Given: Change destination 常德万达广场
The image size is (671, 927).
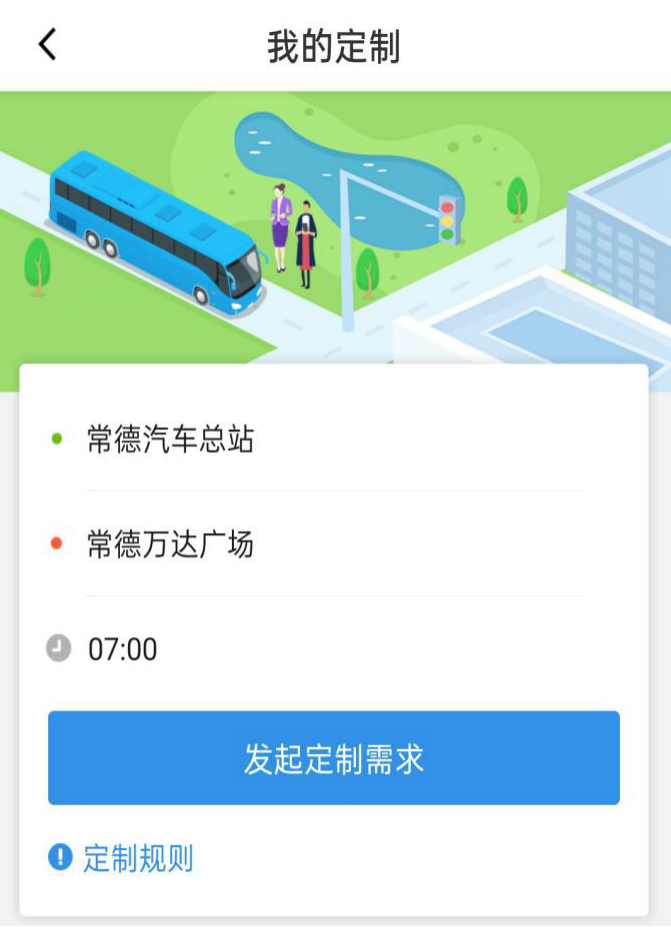Looking at the screenshot, I should [x=170, y=545].
